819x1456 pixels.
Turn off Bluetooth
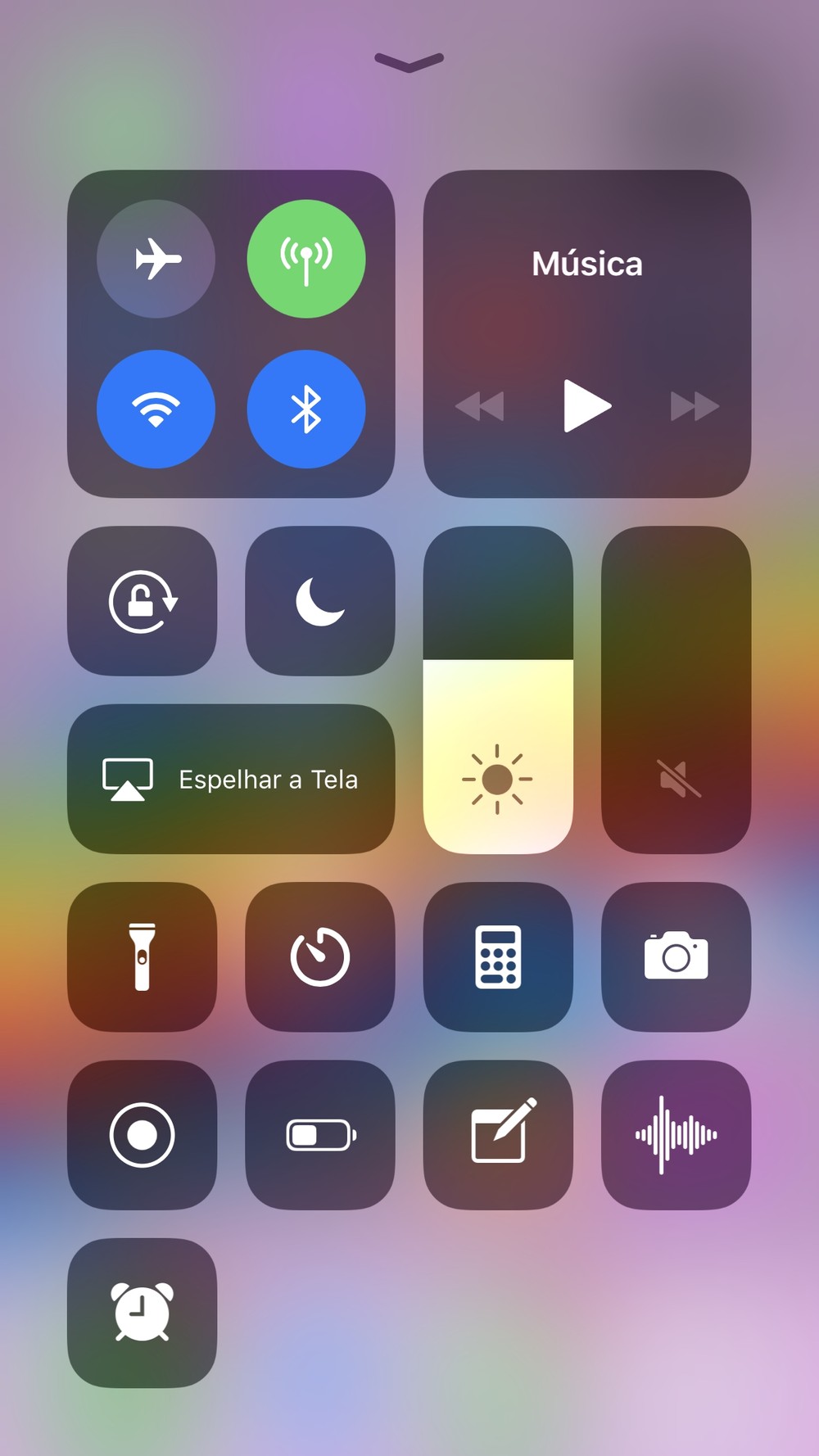click(x=306, y=409)
